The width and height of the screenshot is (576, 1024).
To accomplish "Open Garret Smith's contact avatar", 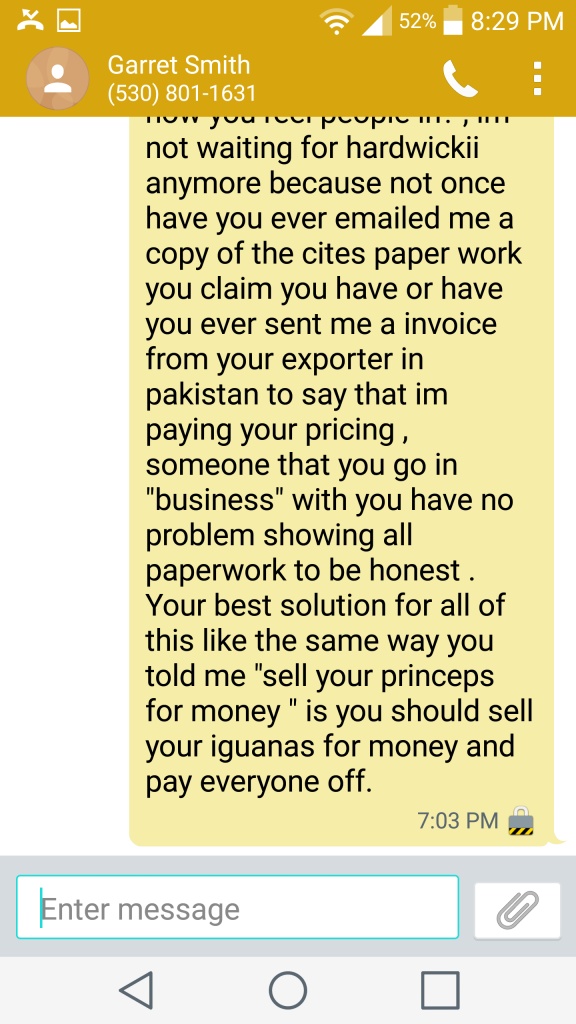I will 57,78.
